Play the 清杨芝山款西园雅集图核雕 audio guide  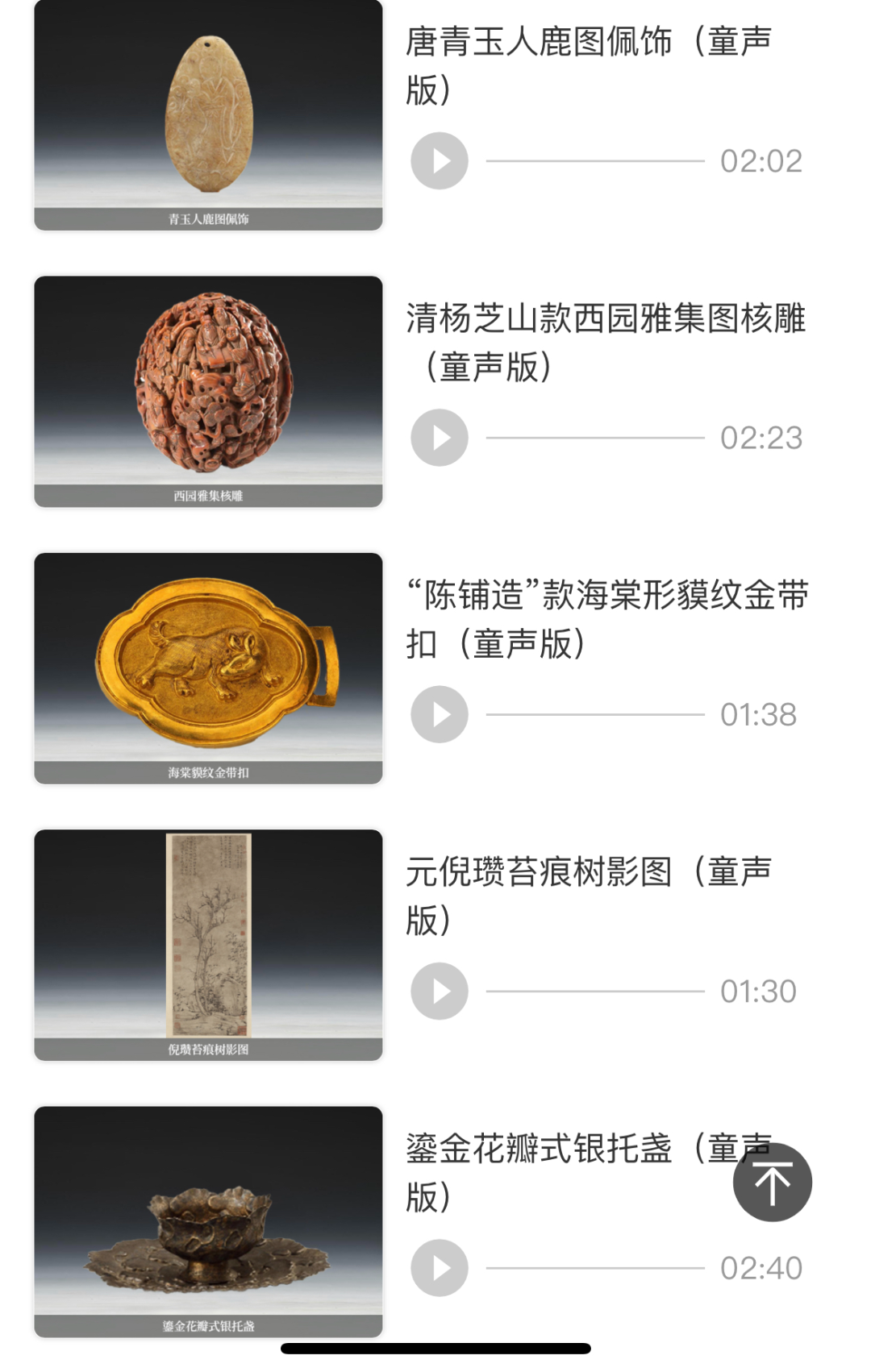(x=440, y=438)
